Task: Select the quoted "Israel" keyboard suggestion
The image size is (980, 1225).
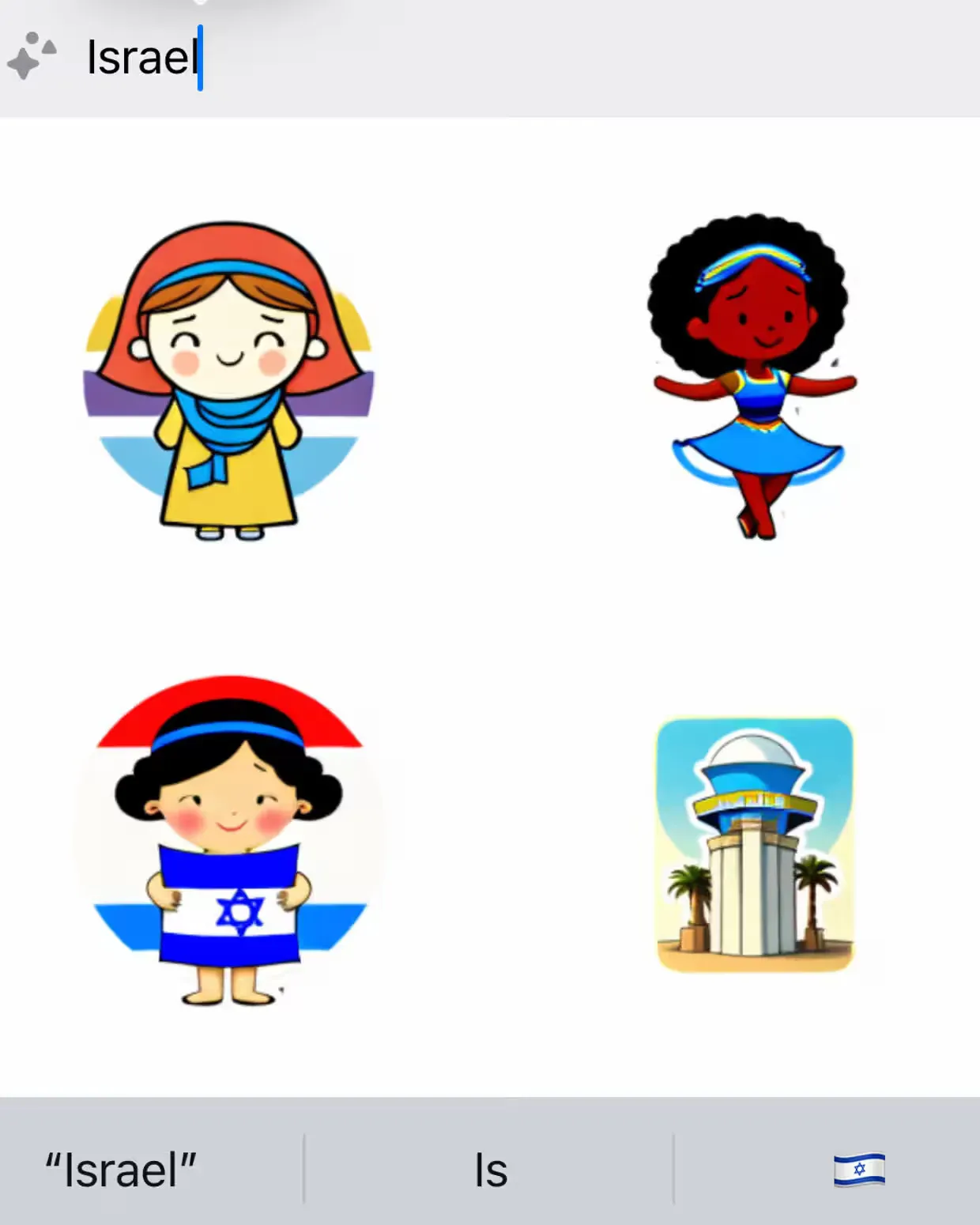Action: [120, 1169]
